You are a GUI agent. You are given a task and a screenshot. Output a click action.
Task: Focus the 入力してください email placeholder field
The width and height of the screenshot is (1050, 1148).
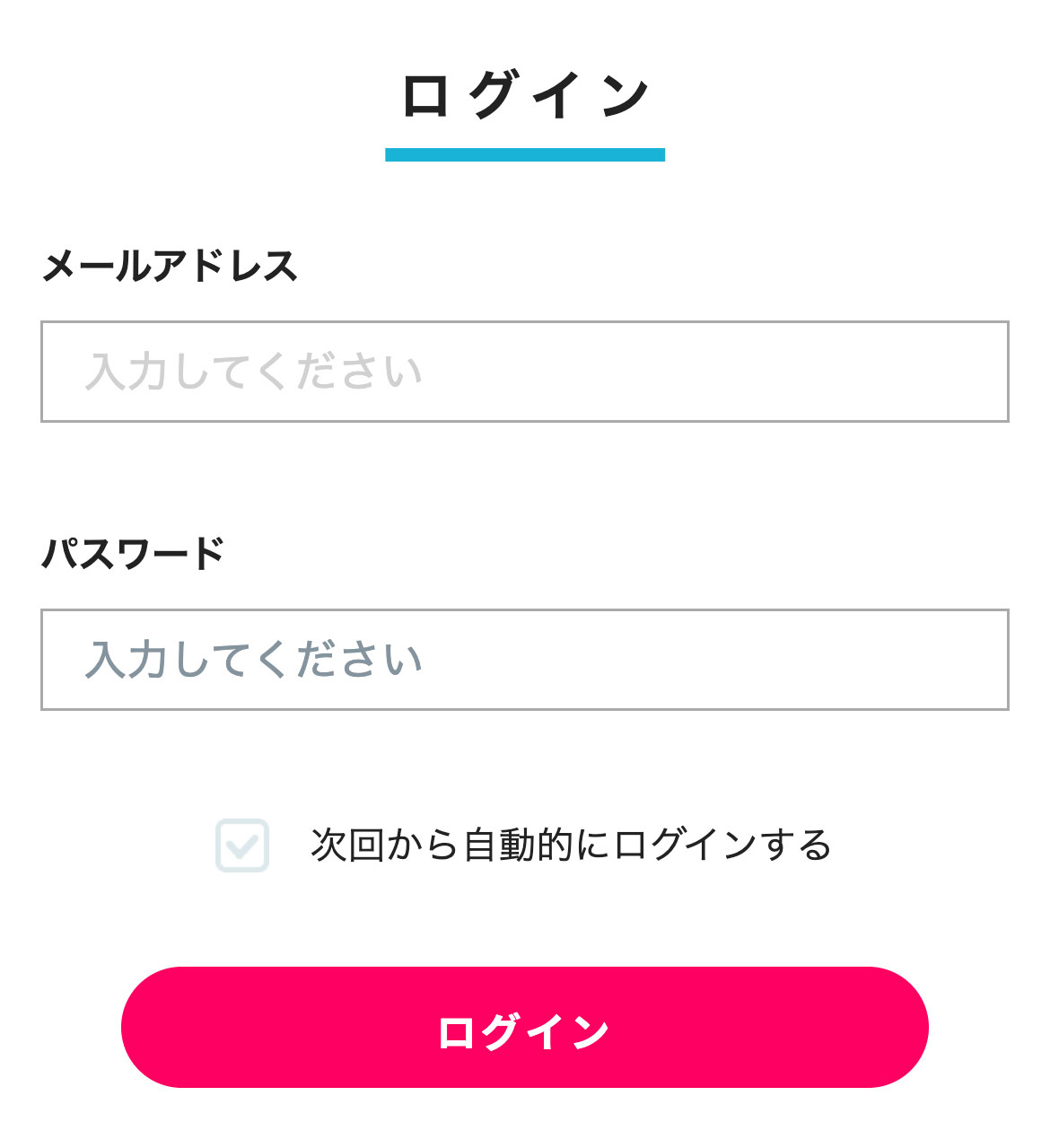525,370
